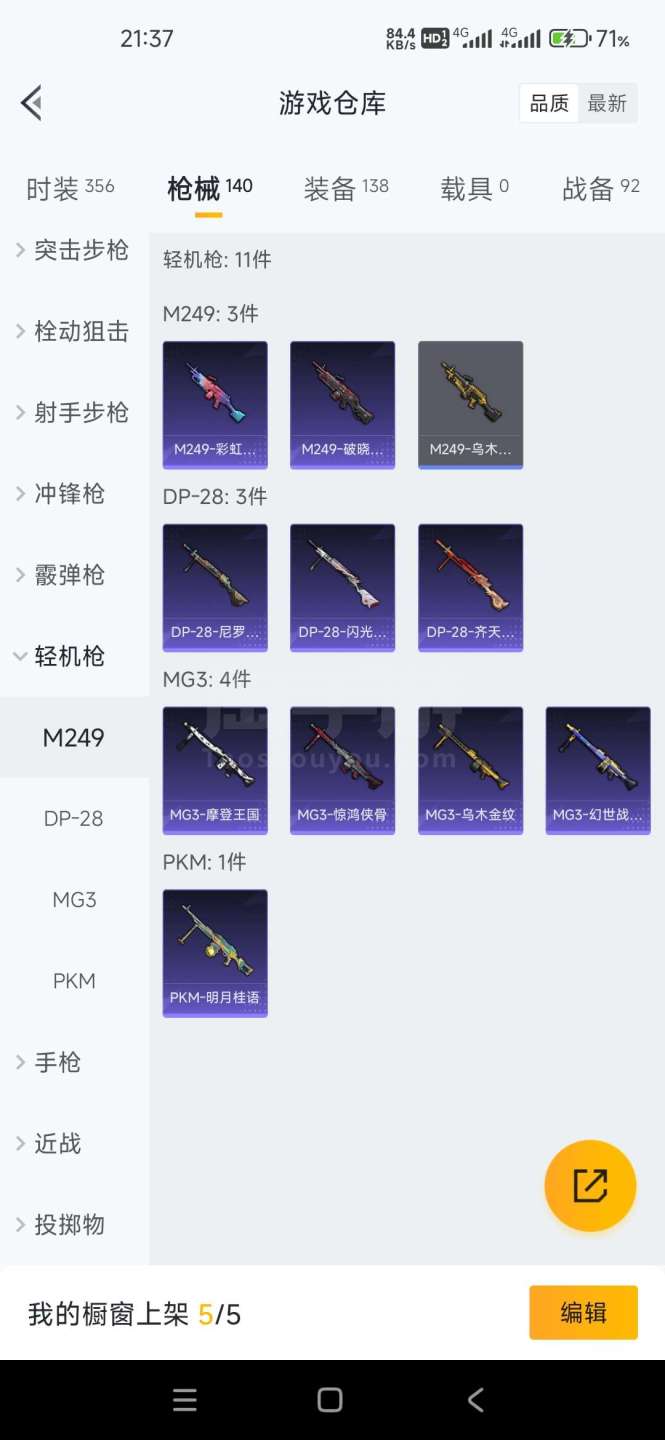665x1440 pixels.
Task: Tap the yellow share floating button
Action: [x=590, y=1185]
